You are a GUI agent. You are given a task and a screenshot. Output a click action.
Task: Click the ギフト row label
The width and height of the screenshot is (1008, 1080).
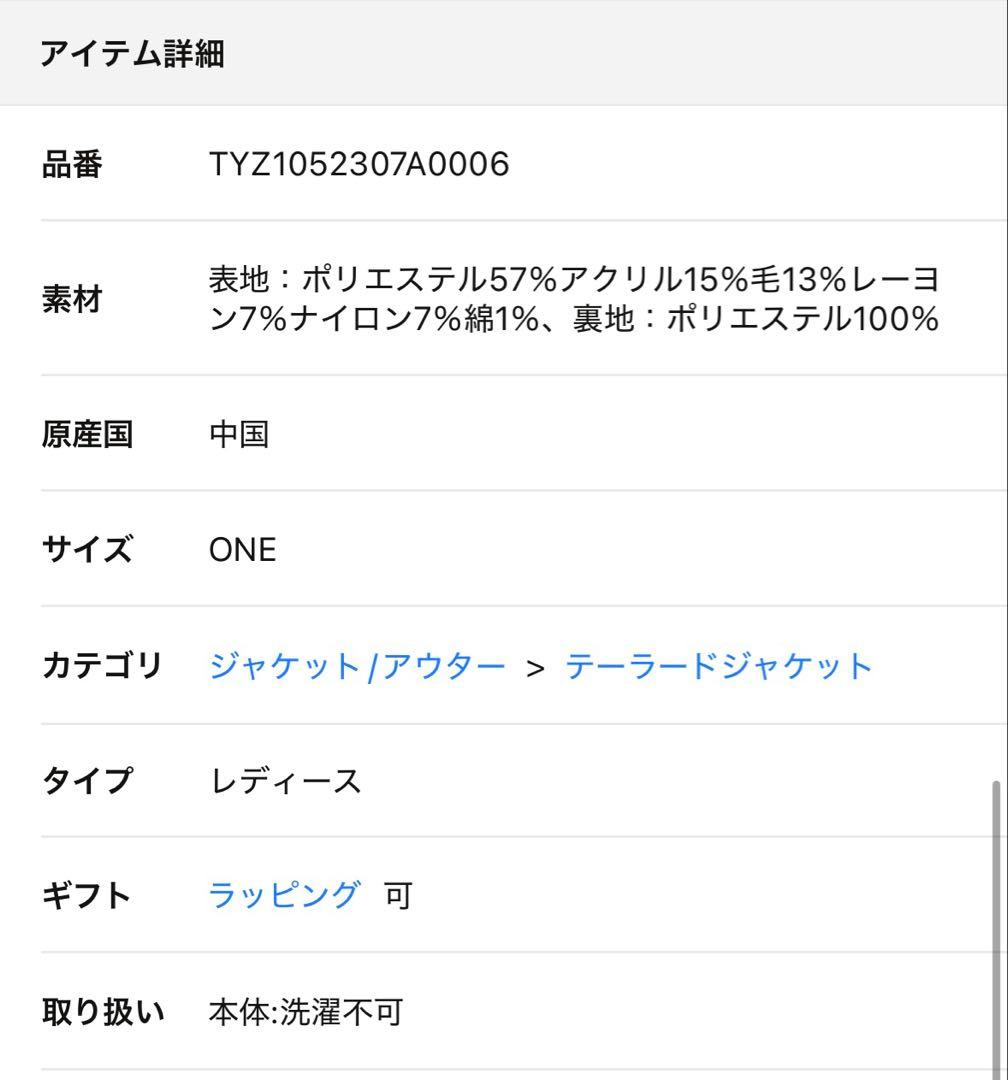[85, 895]
